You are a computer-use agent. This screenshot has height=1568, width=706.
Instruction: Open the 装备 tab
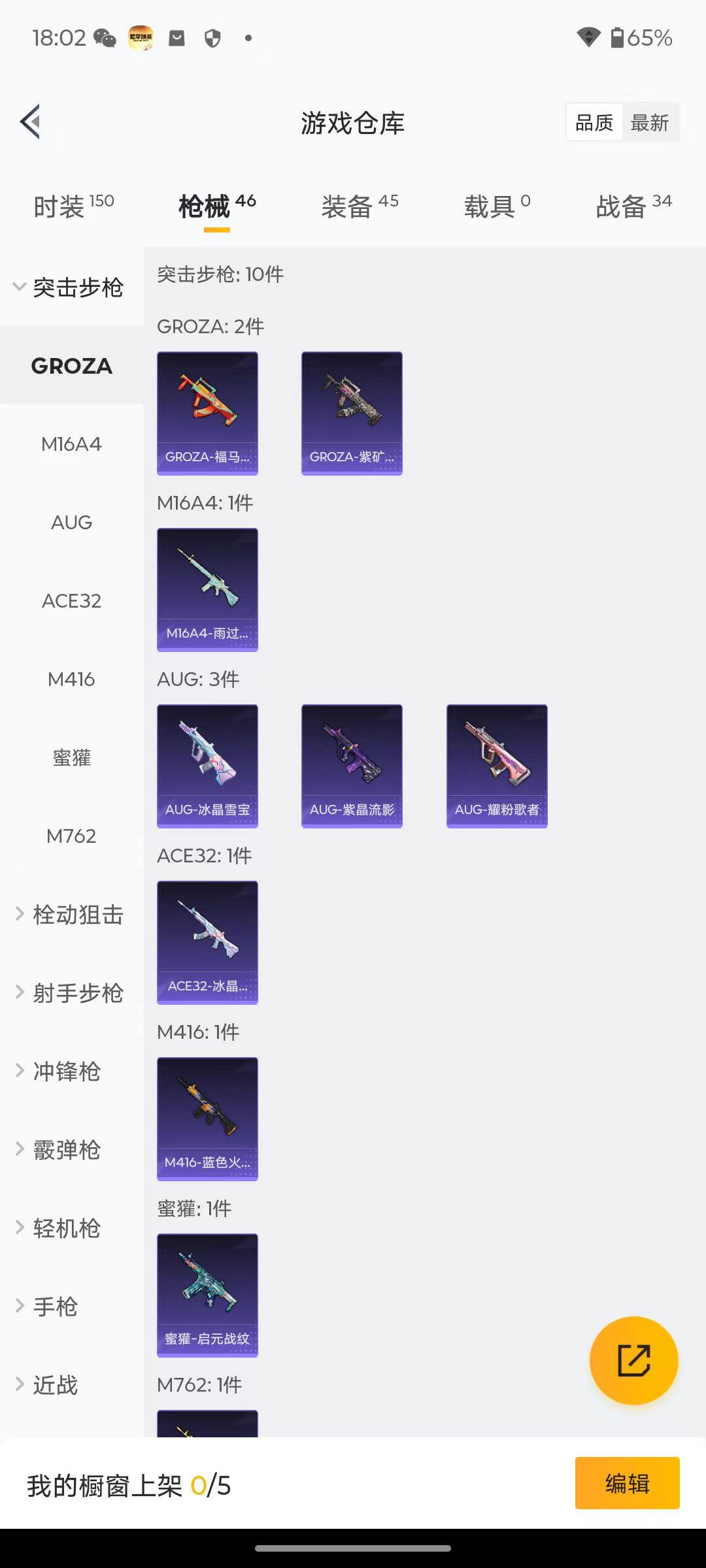(x=360, y=206)
